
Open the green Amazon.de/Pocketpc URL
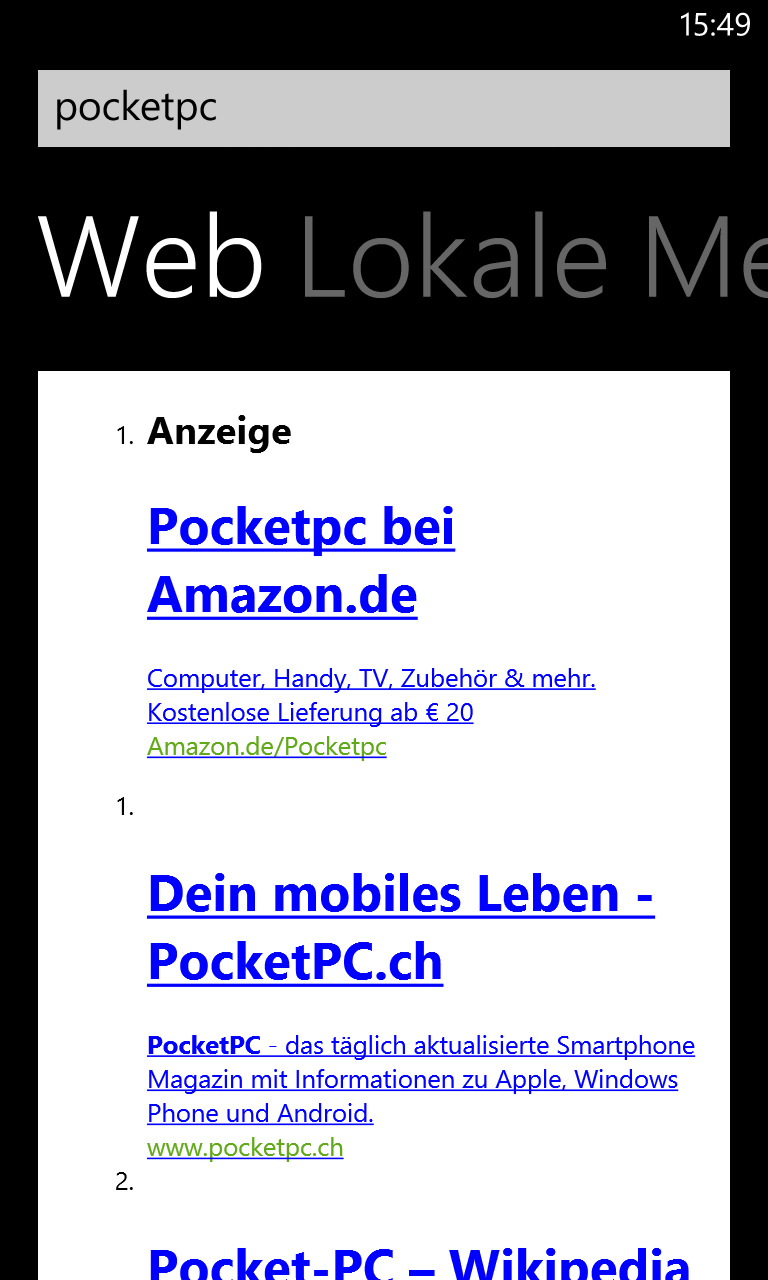pos(267,747)
